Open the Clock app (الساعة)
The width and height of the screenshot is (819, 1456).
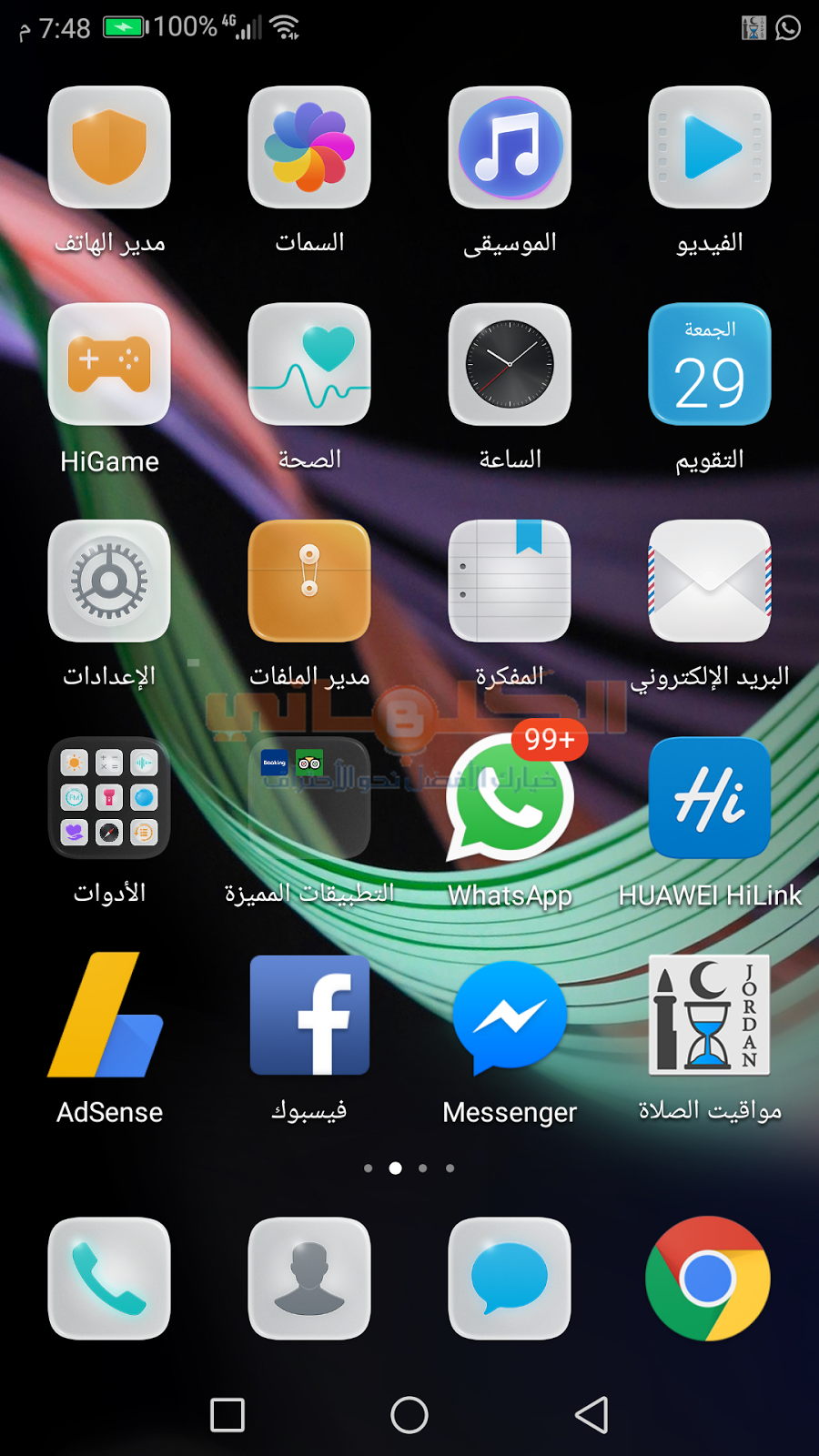510,364
